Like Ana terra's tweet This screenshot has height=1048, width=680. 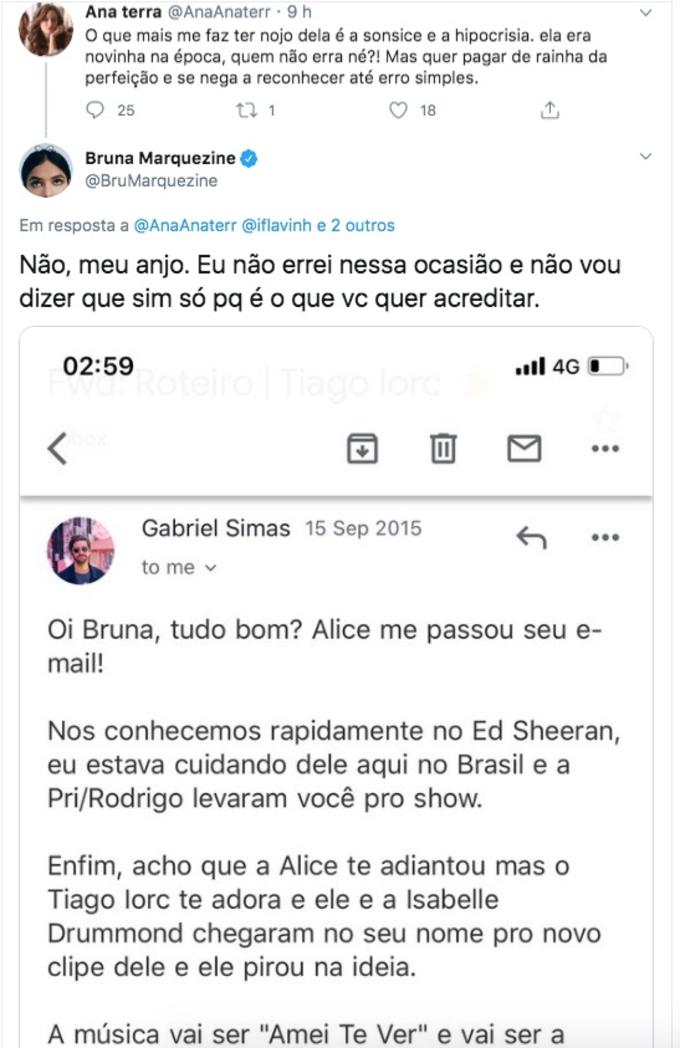pyautogui.click(x=398, y=111)
